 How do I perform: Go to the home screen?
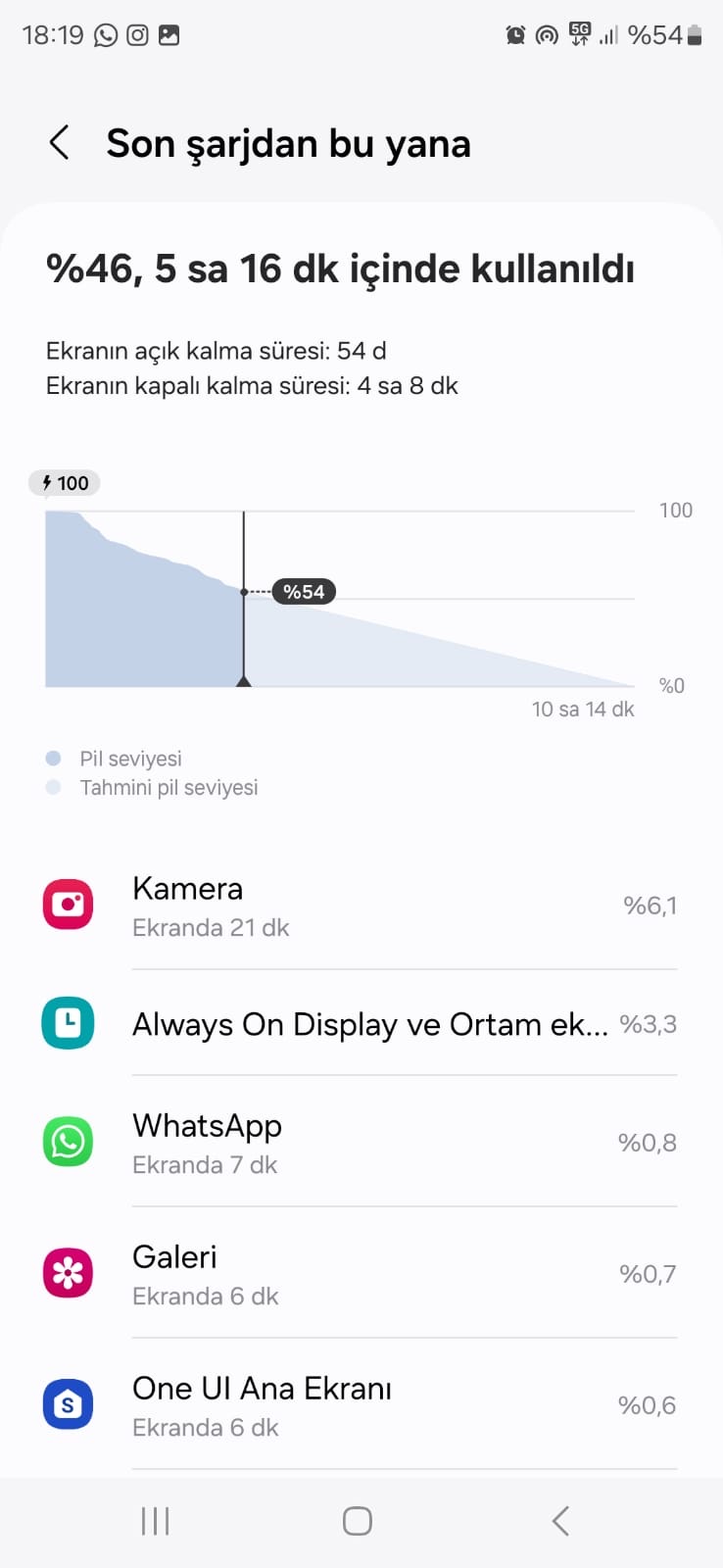358,1521
